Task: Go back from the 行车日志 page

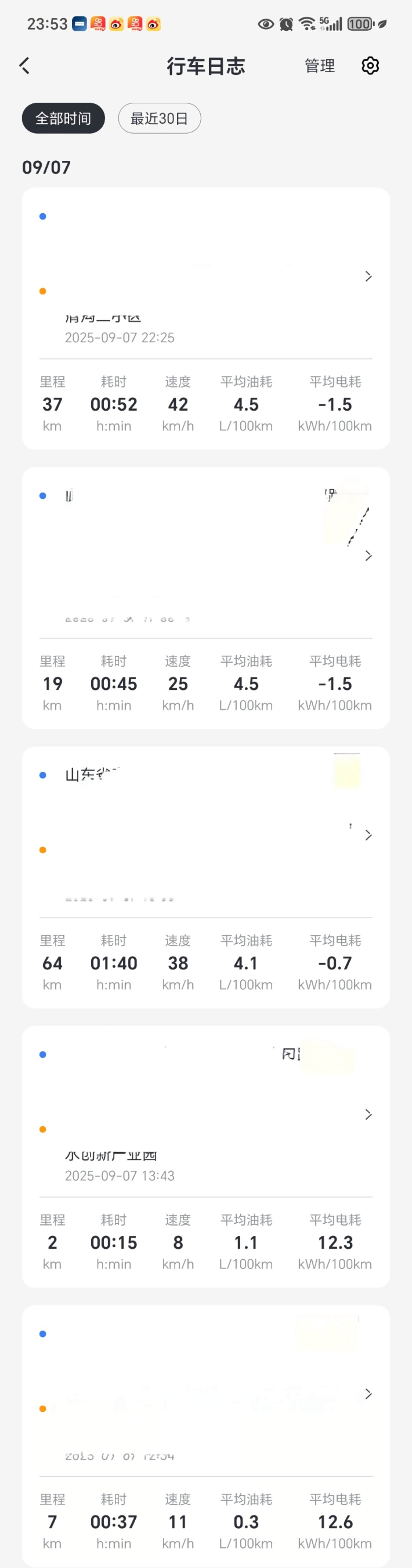Action: click(24, 66)
